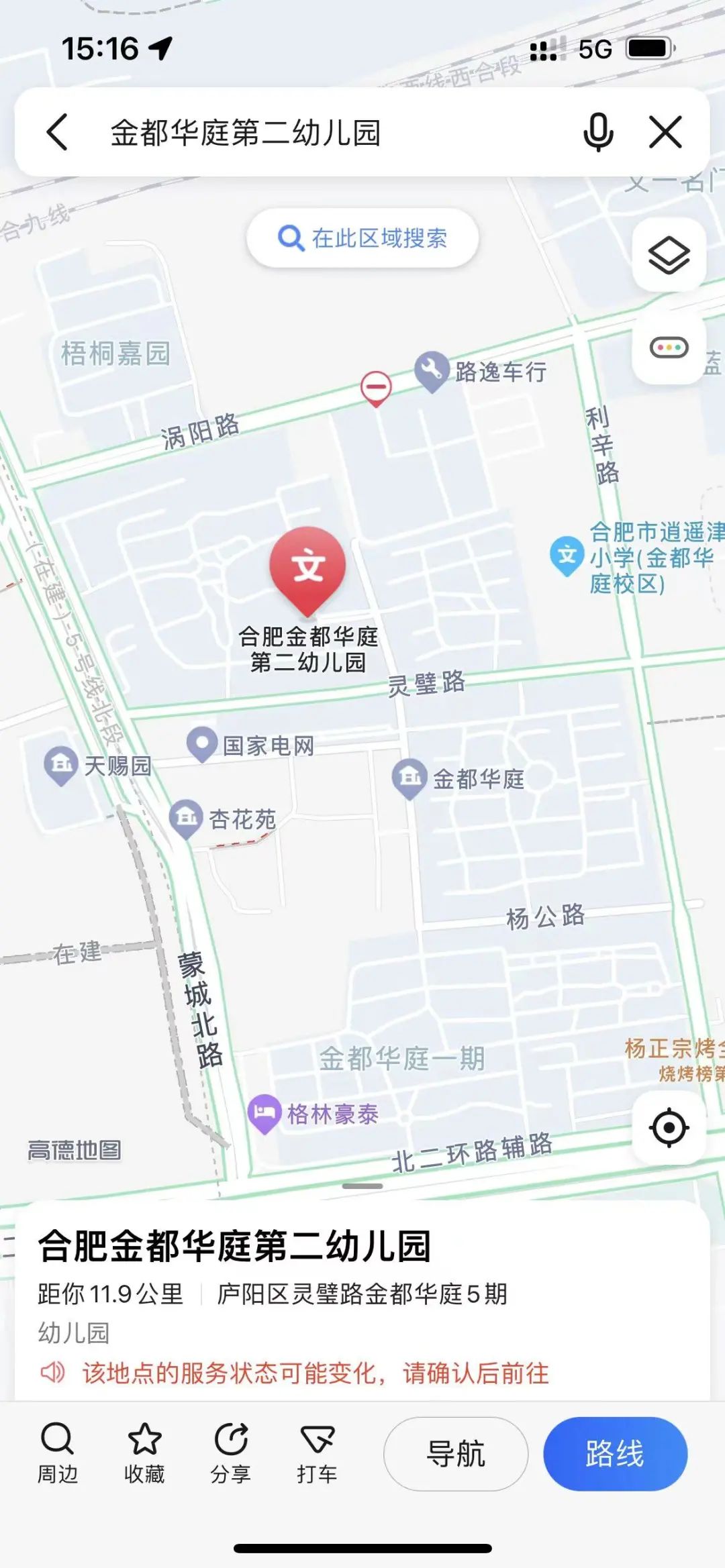The image size is (725, 1568).
Task: Tap 在此区域搜索 to search this area
Action: click(362, 238)
